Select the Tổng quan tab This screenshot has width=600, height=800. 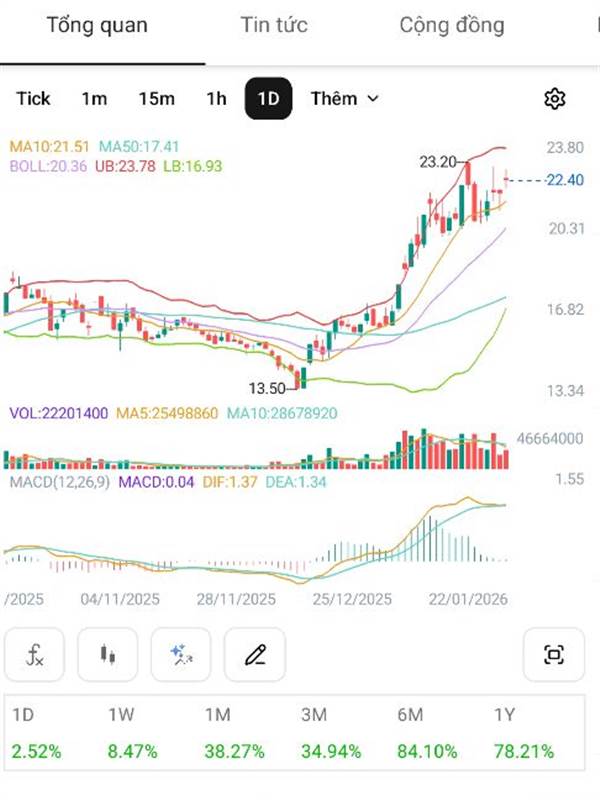(x=97, y=26)
